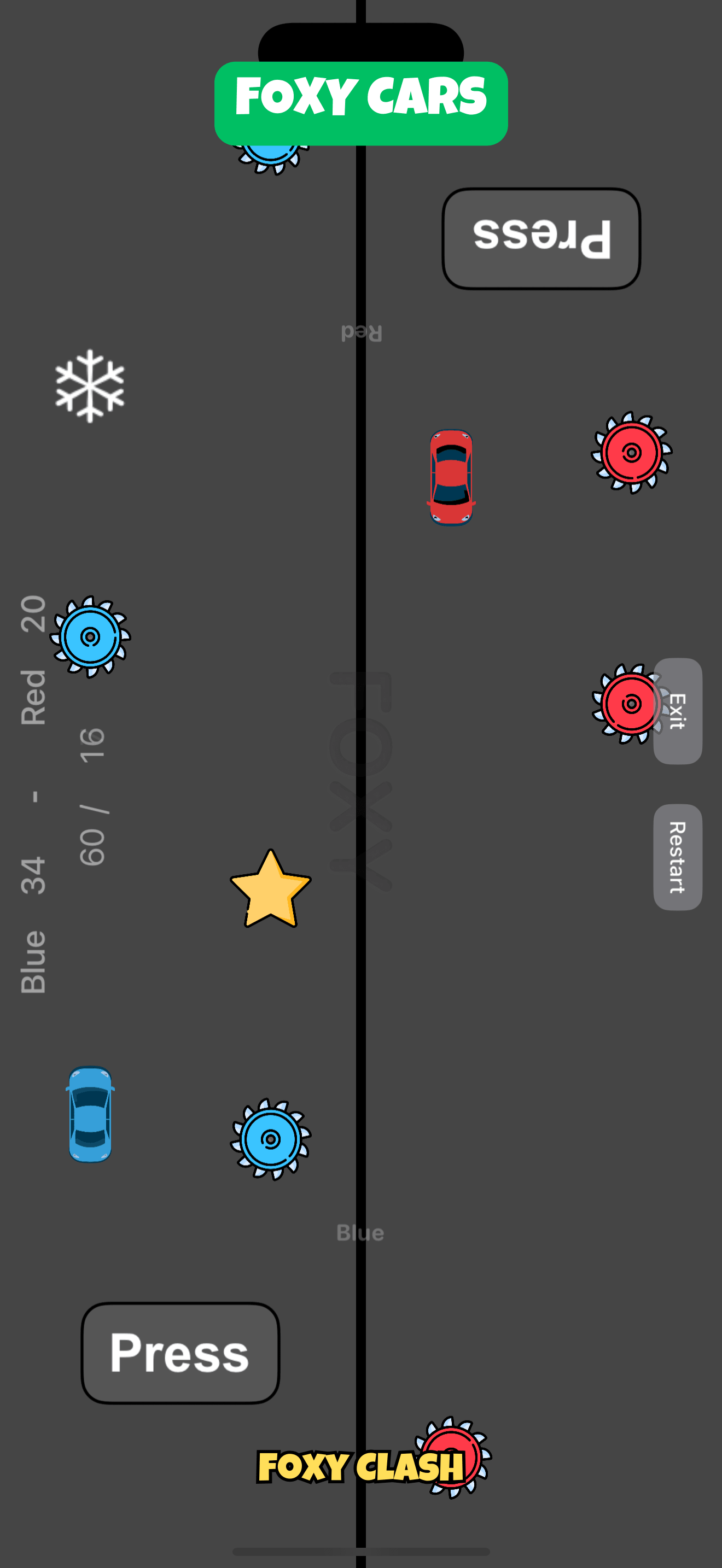The width and height of the screenshot is (722, 1568).
Task: Restart the race
Action: [x=678, y=856]
